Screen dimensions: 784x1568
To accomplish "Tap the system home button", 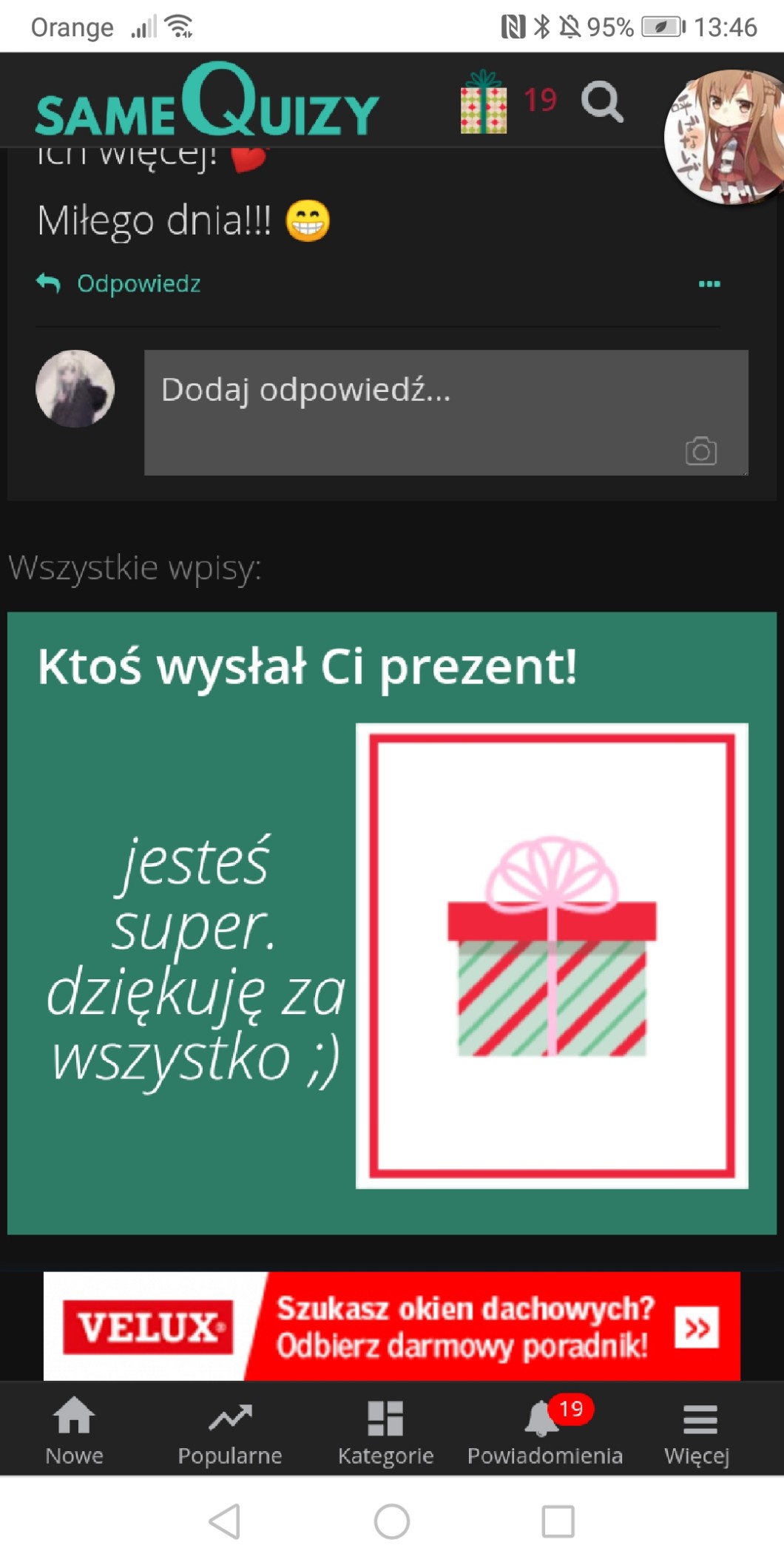I will point(392,1521).
